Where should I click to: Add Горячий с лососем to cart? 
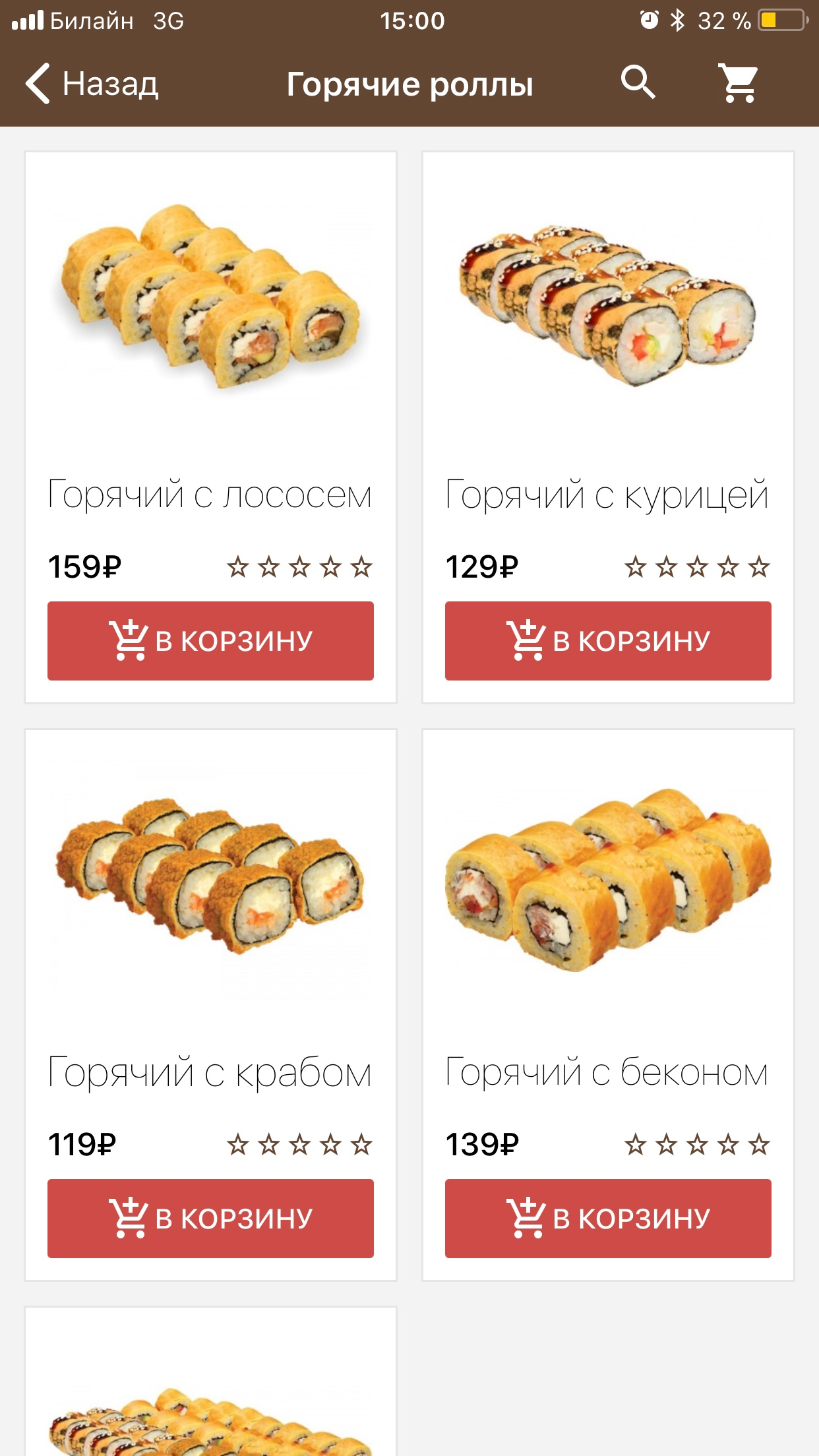210,640
